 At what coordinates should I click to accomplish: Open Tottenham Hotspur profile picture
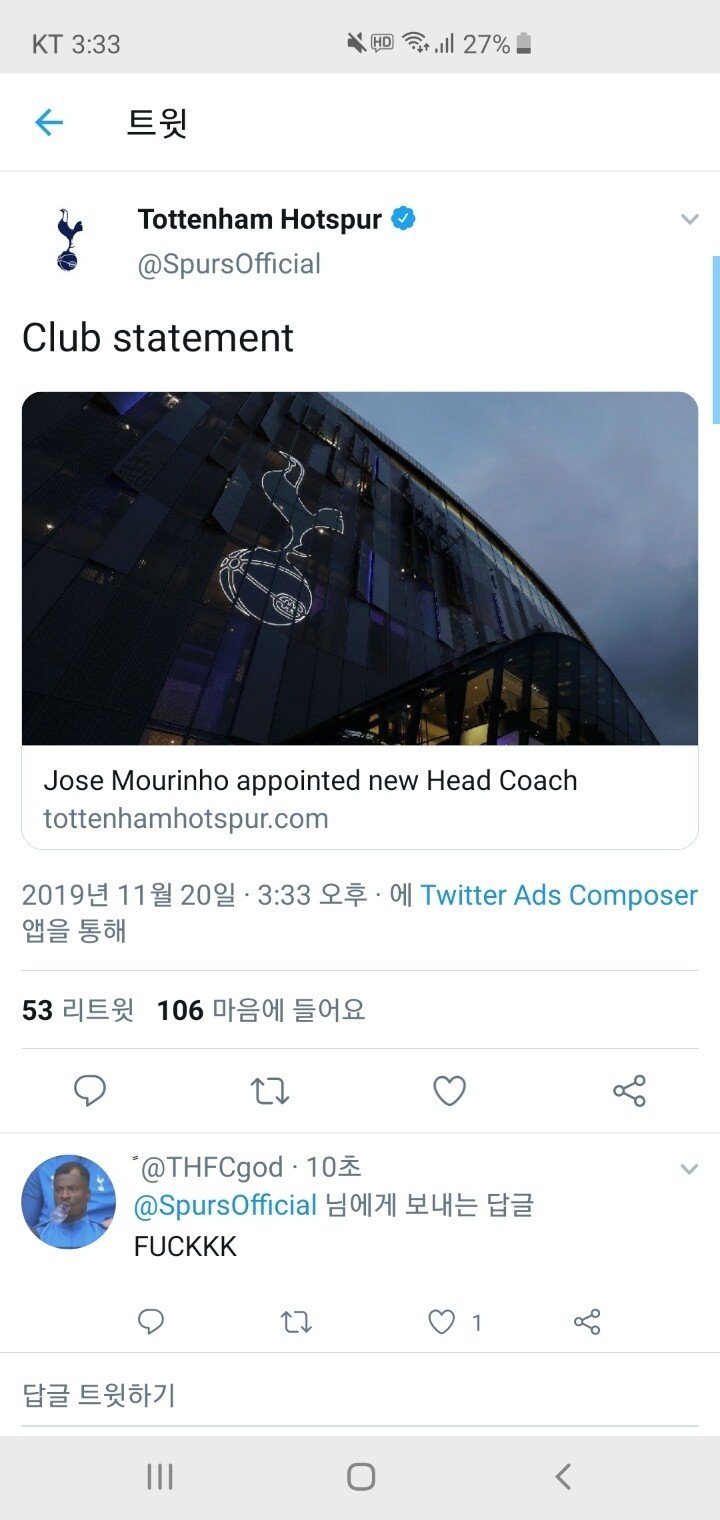point(68,241)
